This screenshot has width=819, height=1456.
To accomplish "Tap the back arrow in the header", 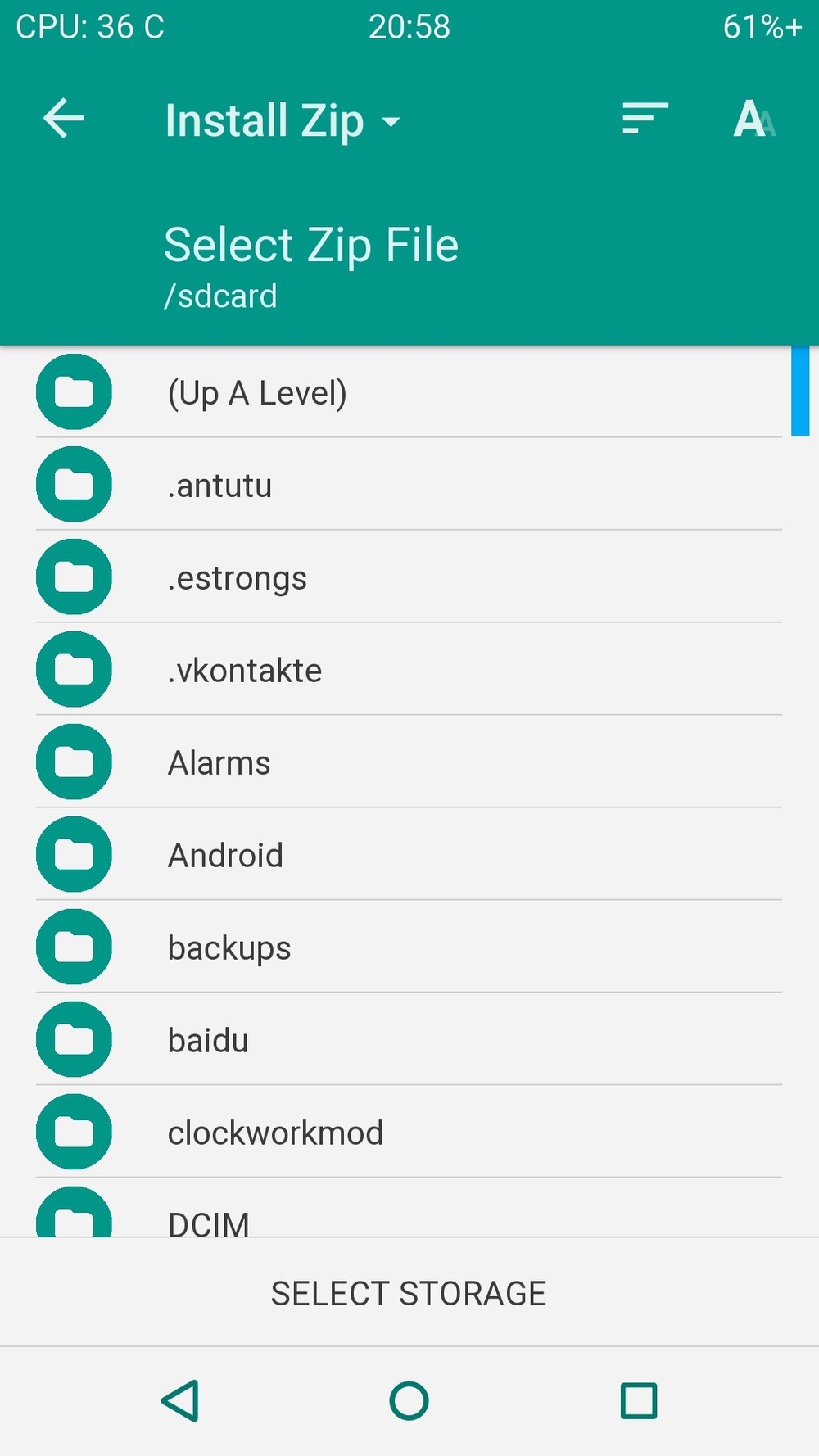I will (x=64, y=119).
